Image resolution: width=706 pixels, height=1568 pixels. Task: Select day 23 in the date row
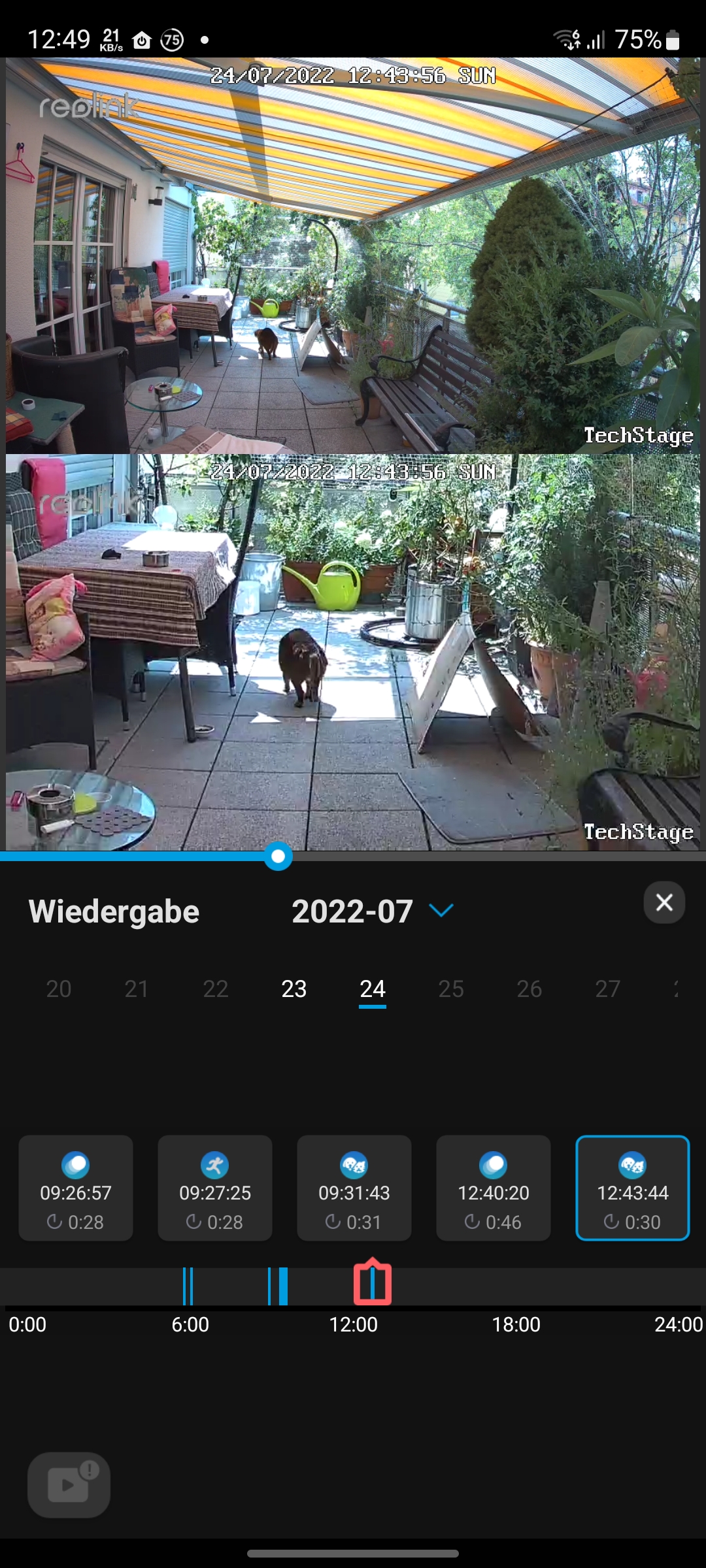coord(294,988)
